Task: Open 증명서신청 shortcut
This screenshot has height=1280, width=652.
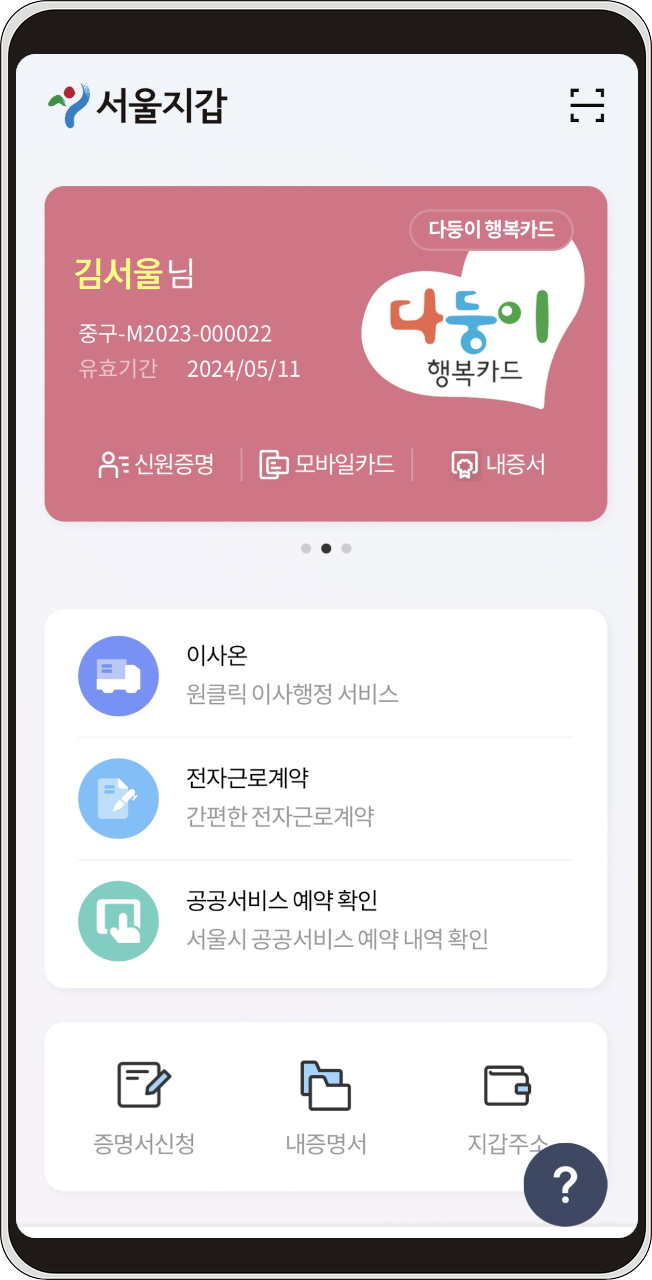Action: (x=144, y=1108)
